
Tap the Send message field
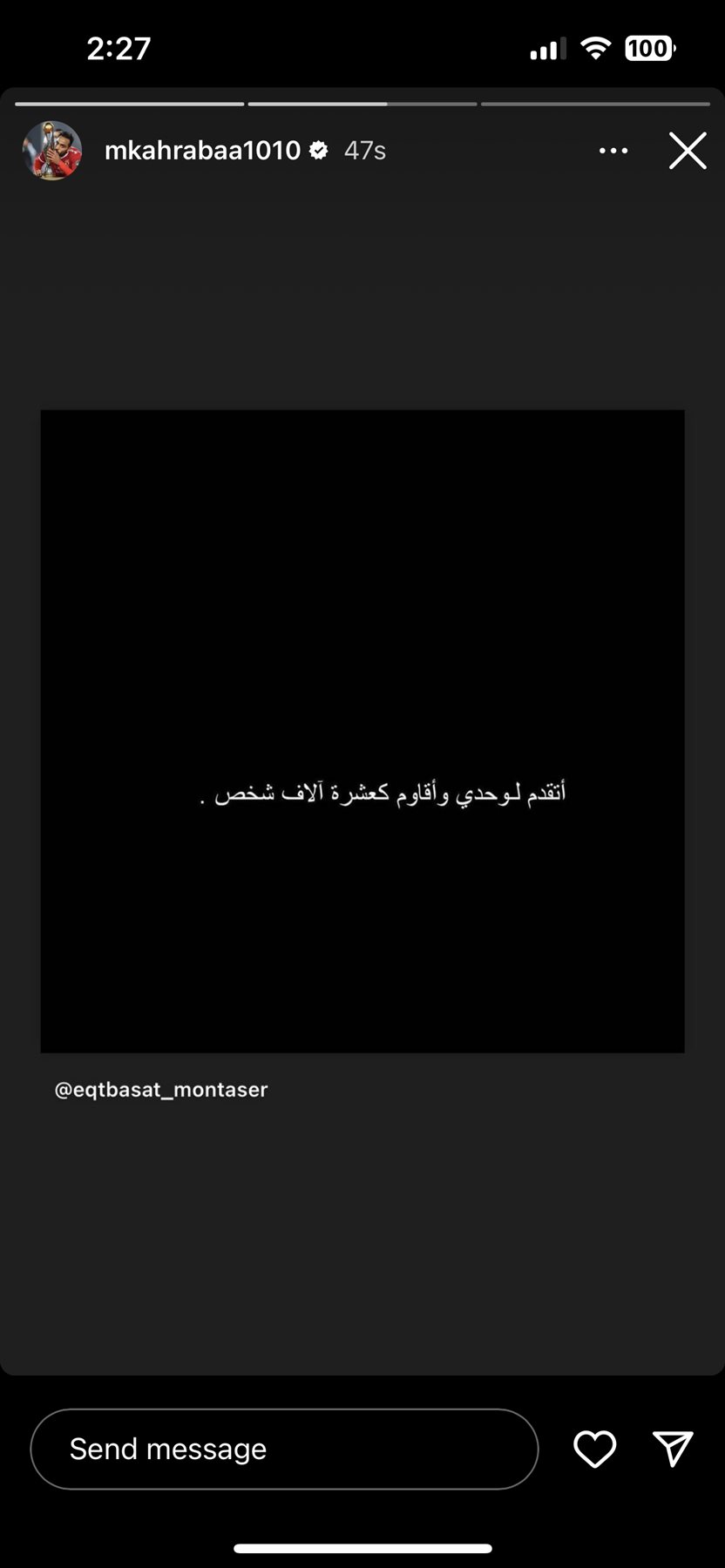coord(284,1449)
